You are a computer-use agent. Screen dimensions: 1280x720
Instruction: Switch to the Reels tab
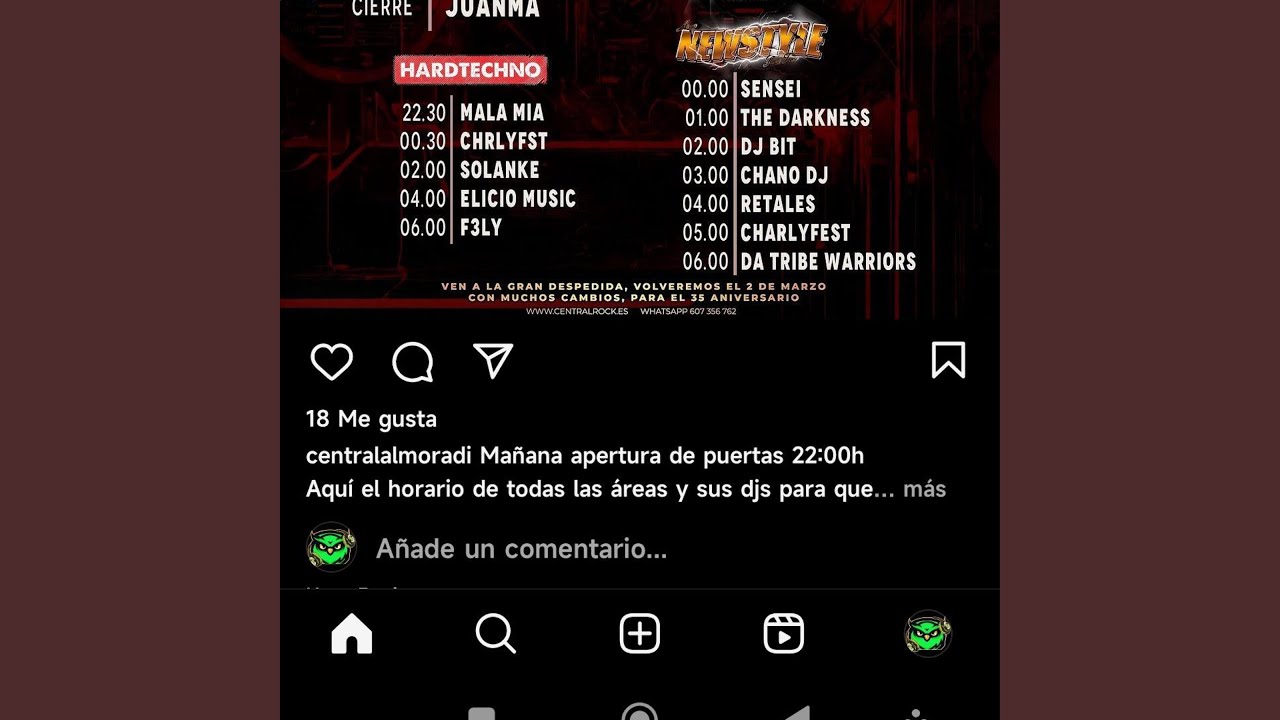783,634
